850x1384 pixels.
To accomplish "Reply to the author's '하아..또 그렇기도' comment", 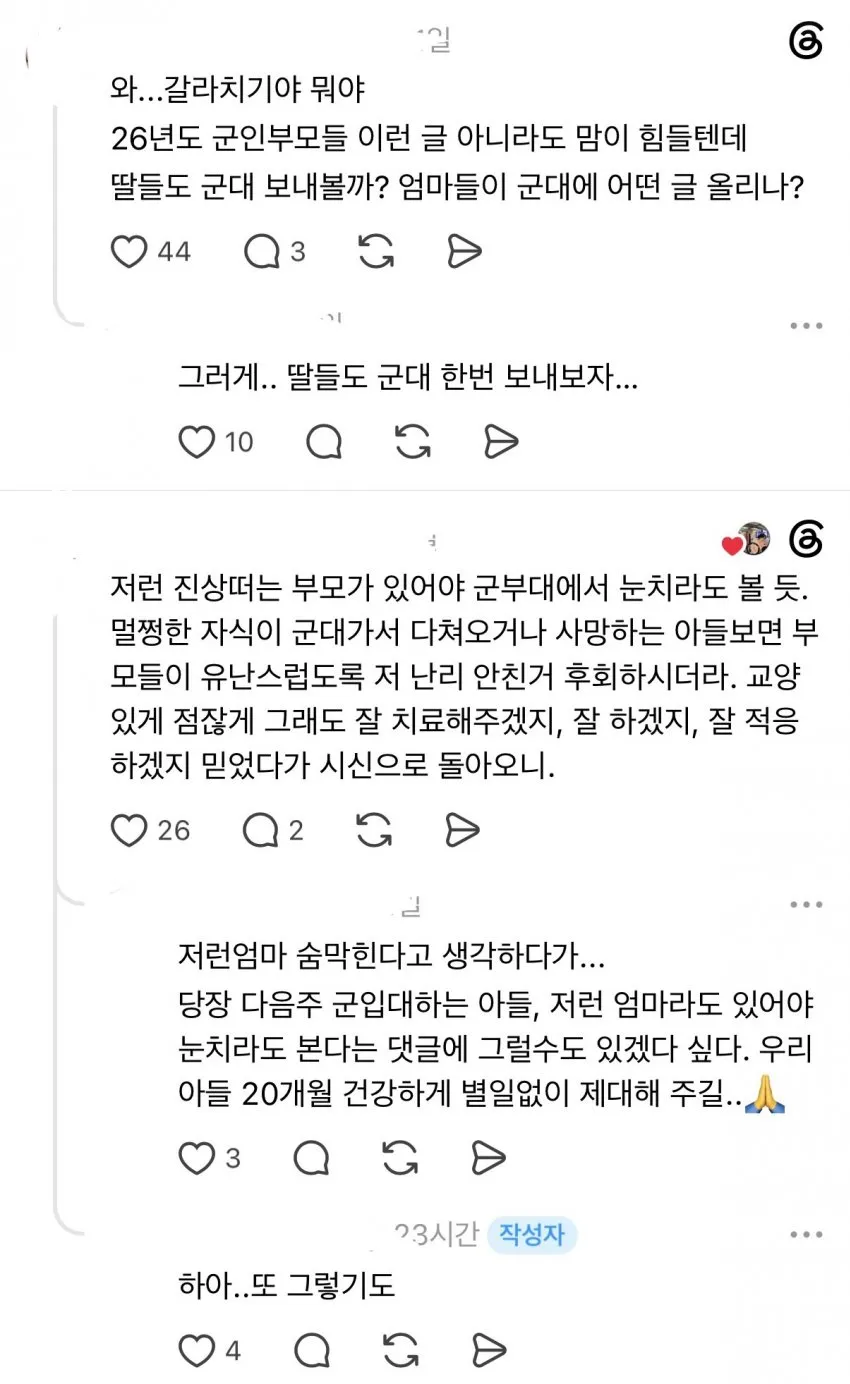I will click(312, 1351).
